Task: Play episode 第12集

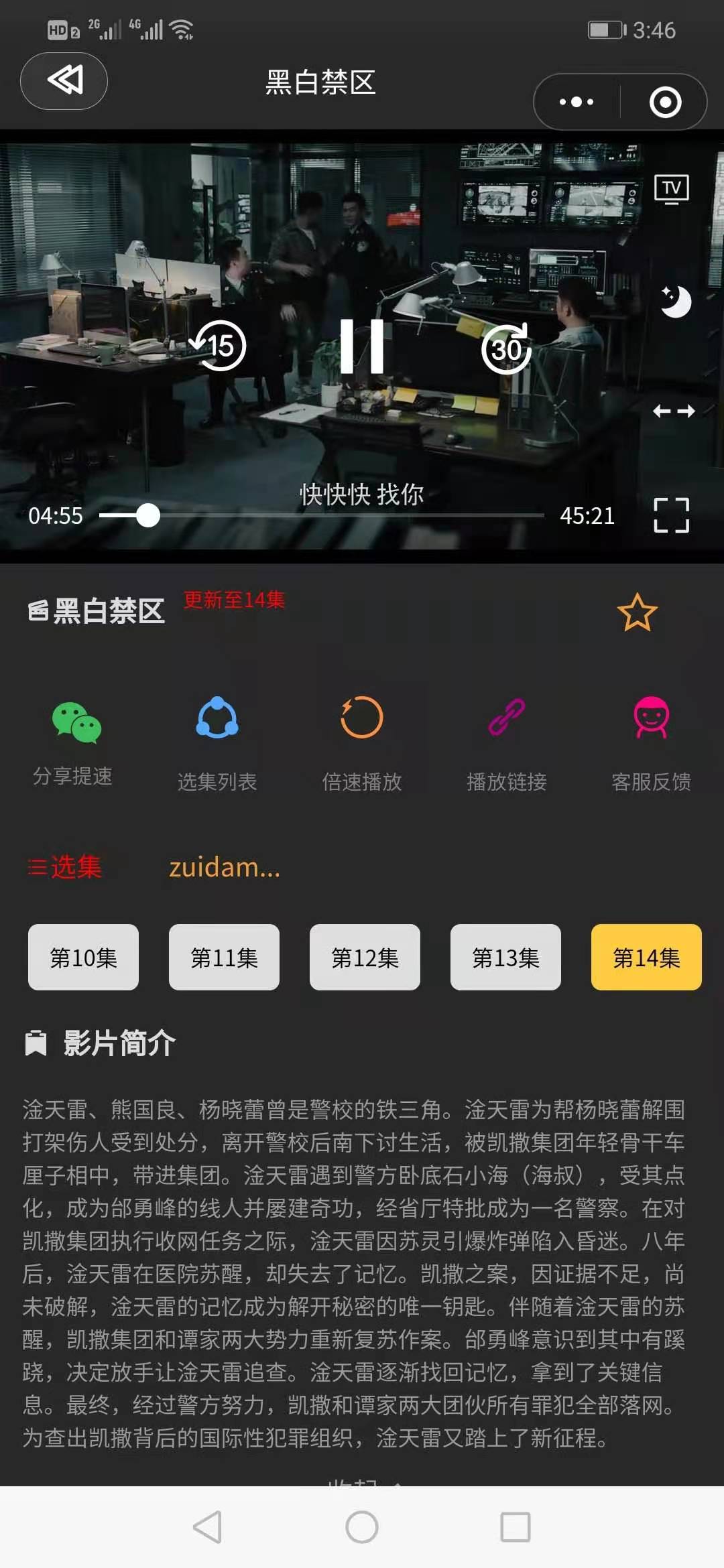Action: point(365,957)
